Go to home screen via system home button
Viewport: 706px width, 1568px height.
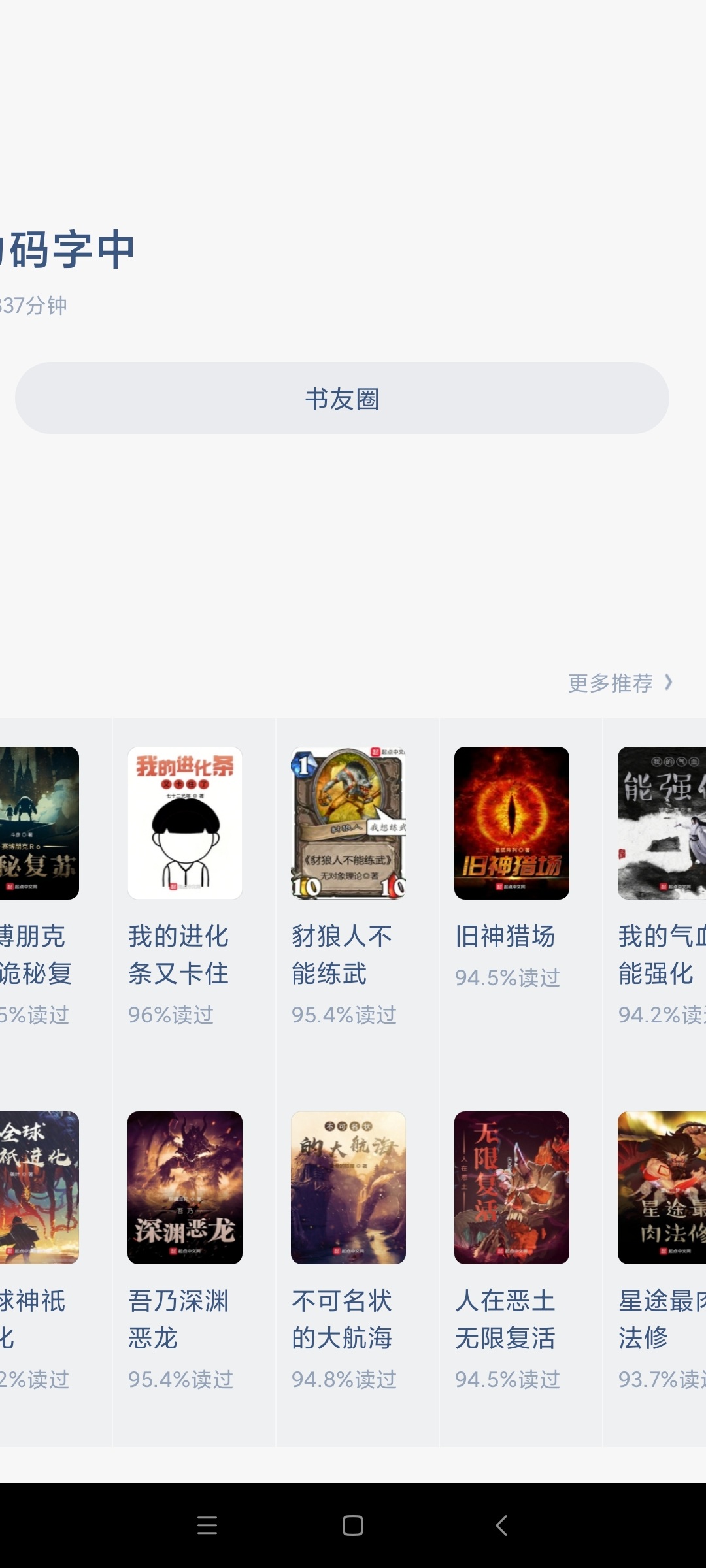click(353, 1526)
